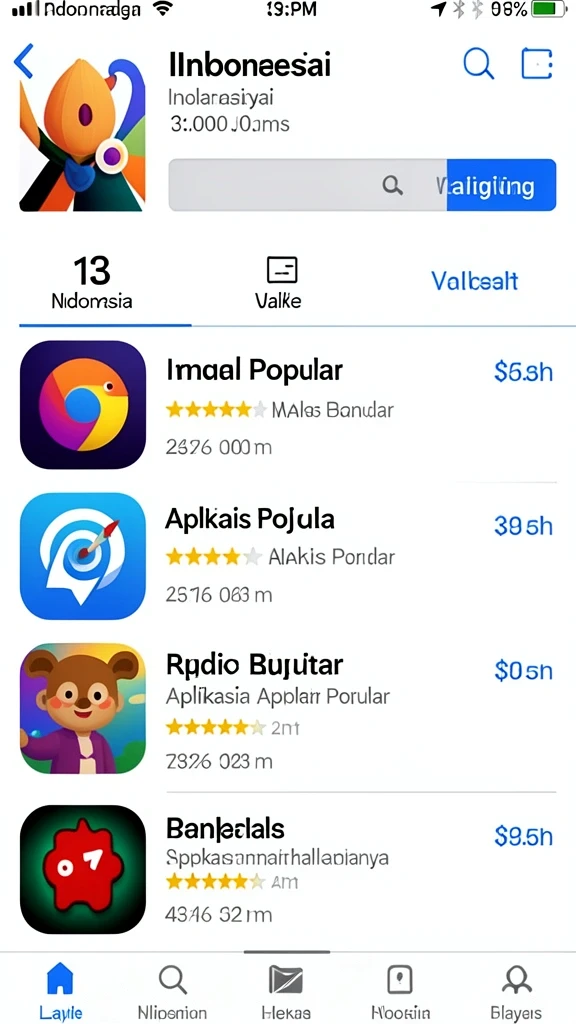Viewport: 576px width, 1024px height.
Task: Tap the $9.5h price button
Action: (523, 836)
